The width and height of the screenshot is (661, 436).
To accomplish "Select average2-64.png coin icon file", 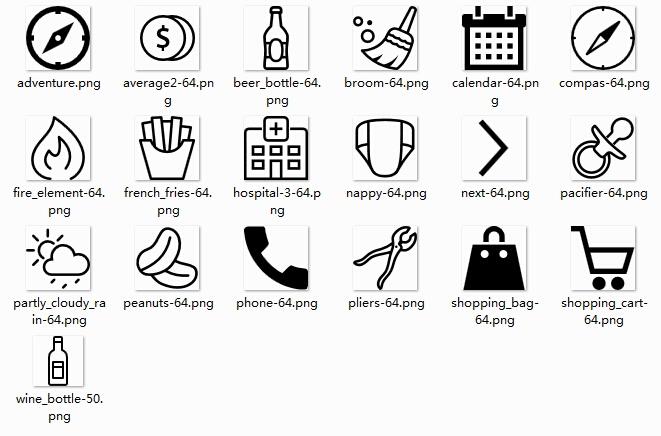I will tap(167, 38).
